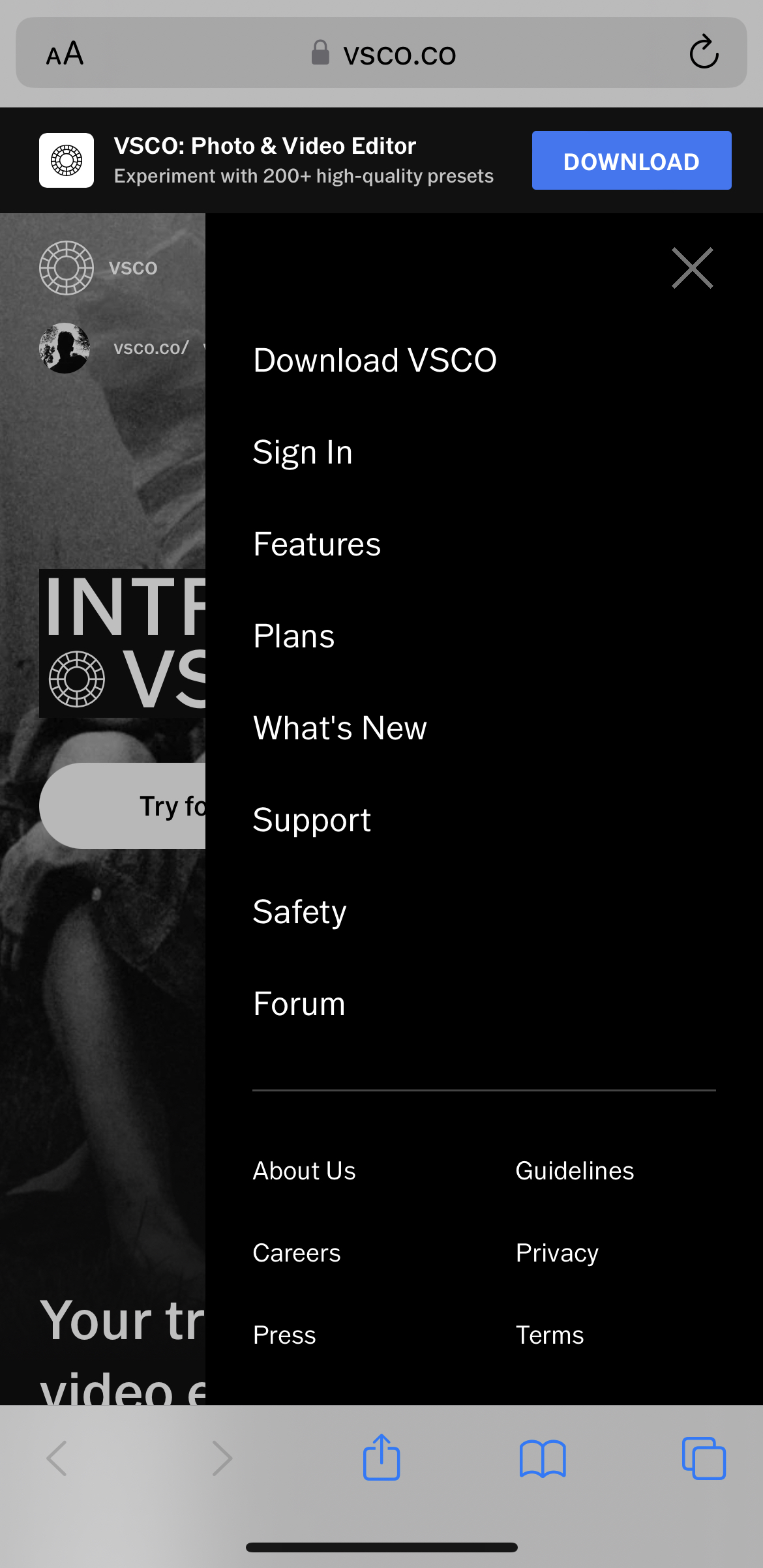763x1568 pixels.
Task: Close the navigation menu
Action: pyautogui.click(x=693, y=268)
